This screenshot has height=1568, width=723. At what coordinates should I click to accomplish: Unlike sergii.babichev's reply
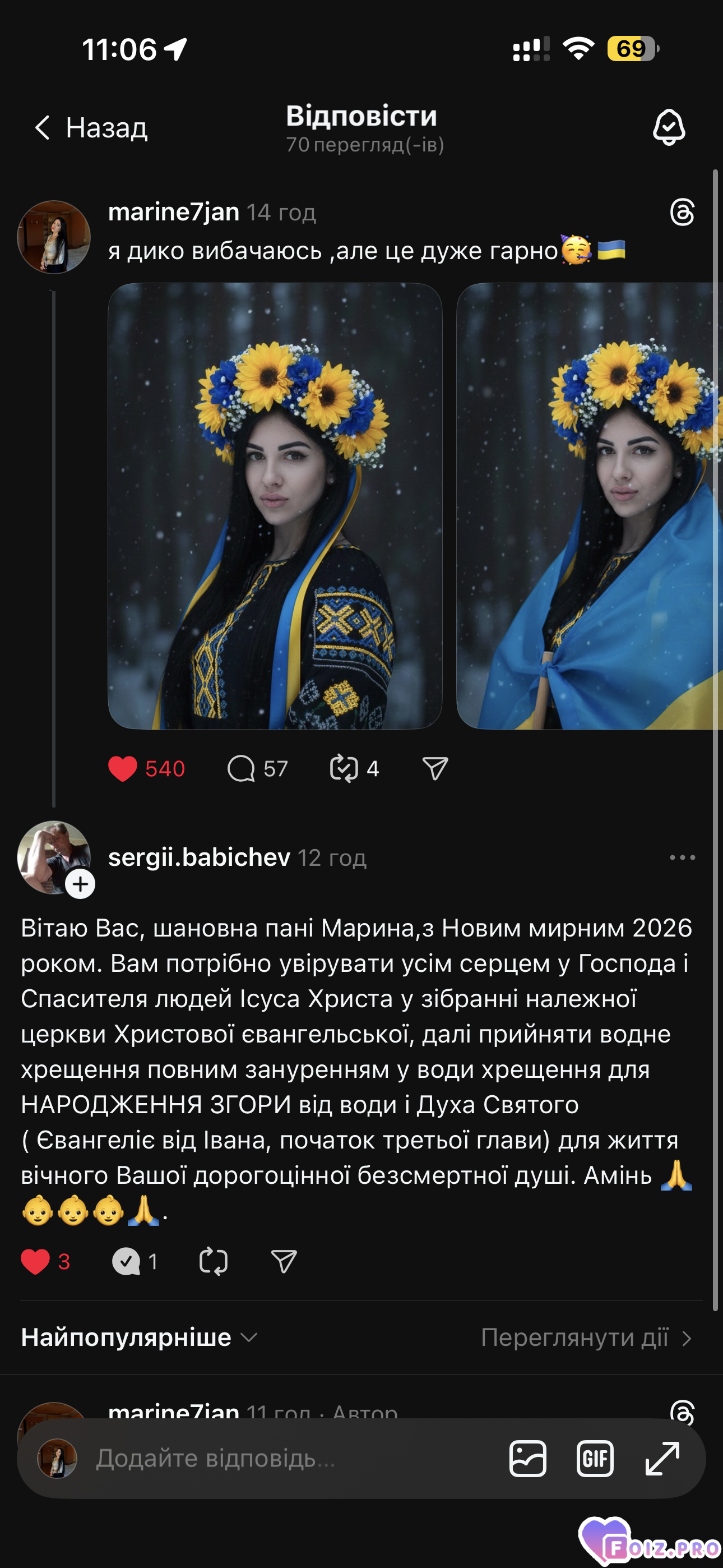(x=35, y=1262)
